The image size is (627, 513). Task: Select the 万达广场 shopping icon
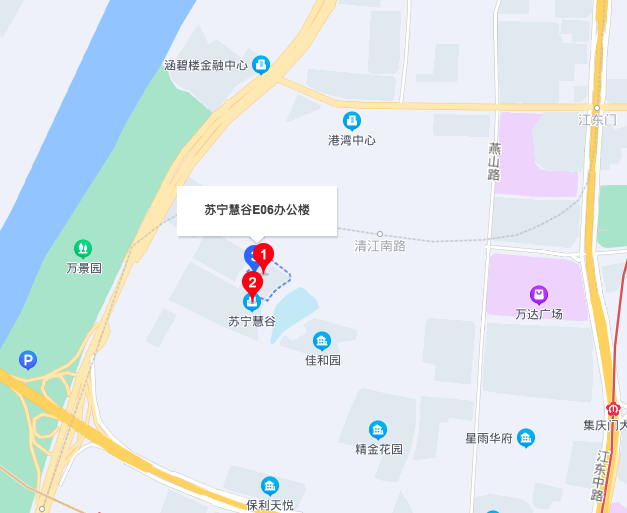click(539, 295)
